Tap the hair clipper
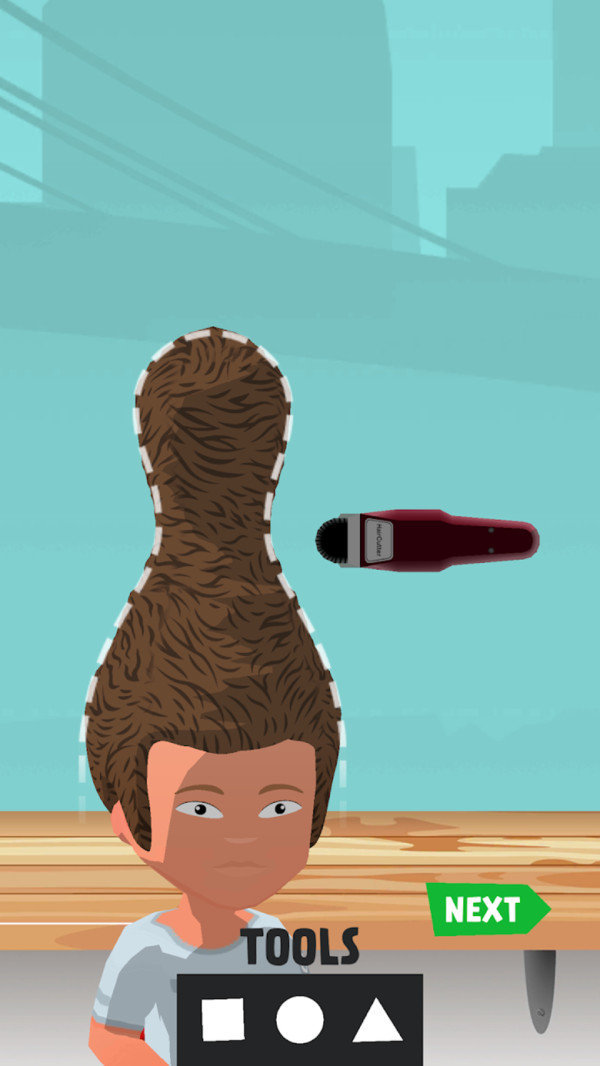 coord(427,540)
